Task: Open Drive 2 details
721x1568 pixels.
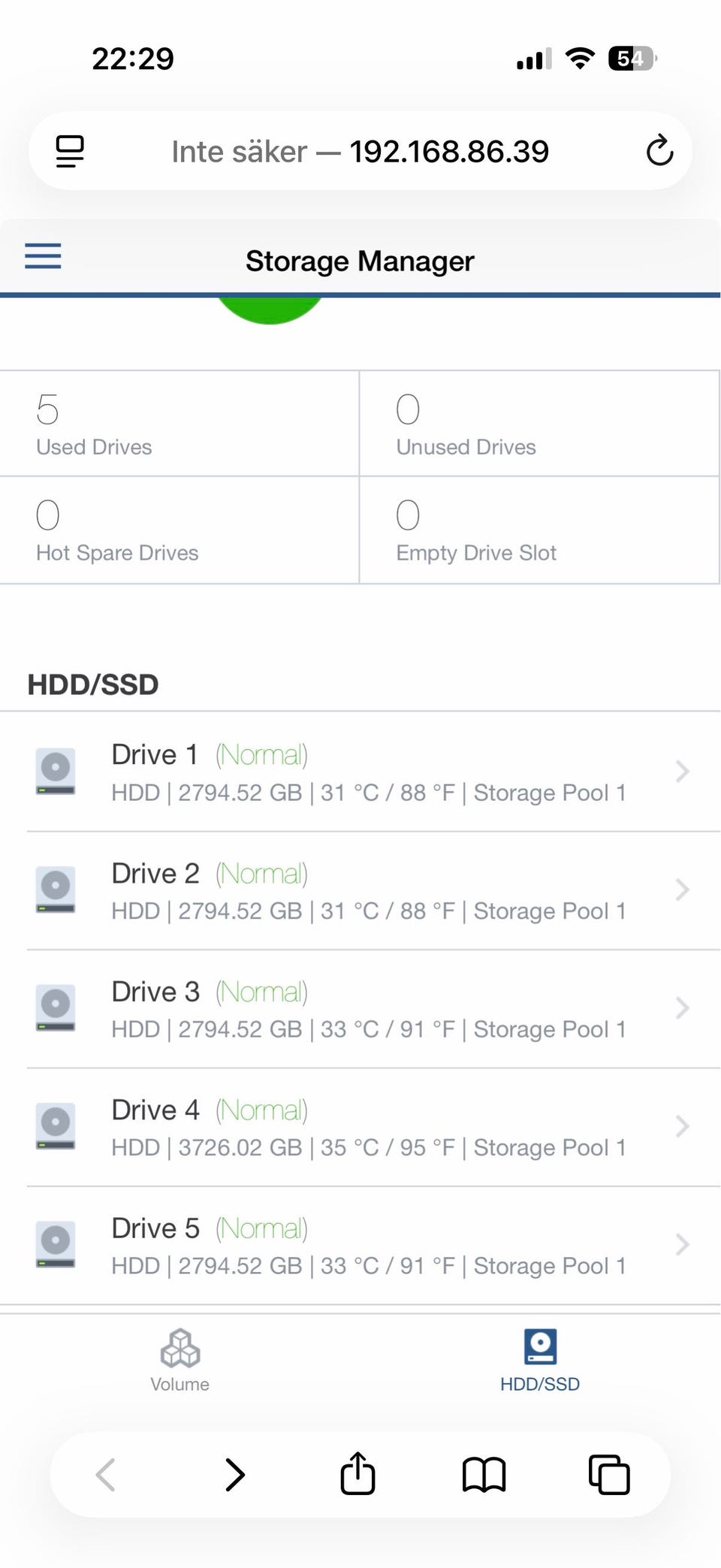Action: pos(360,890)
